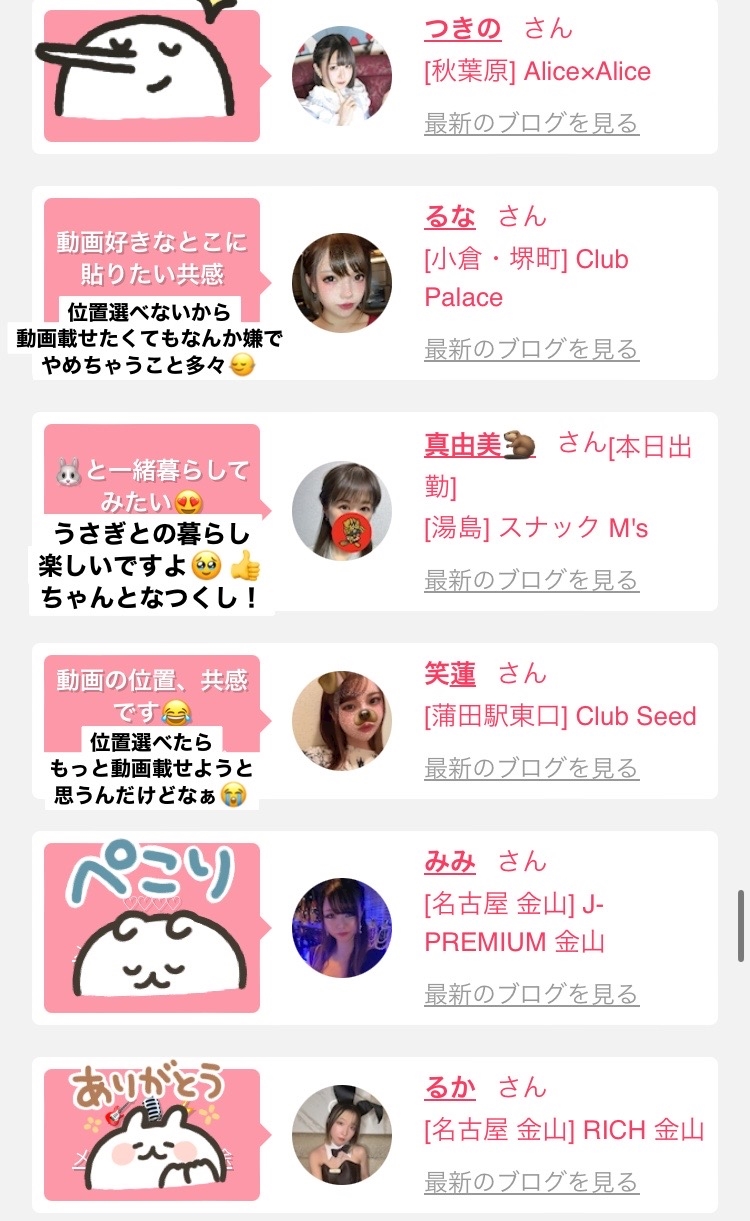
Task: View つきの's latest blog link
Action: (x=531, y=123)
